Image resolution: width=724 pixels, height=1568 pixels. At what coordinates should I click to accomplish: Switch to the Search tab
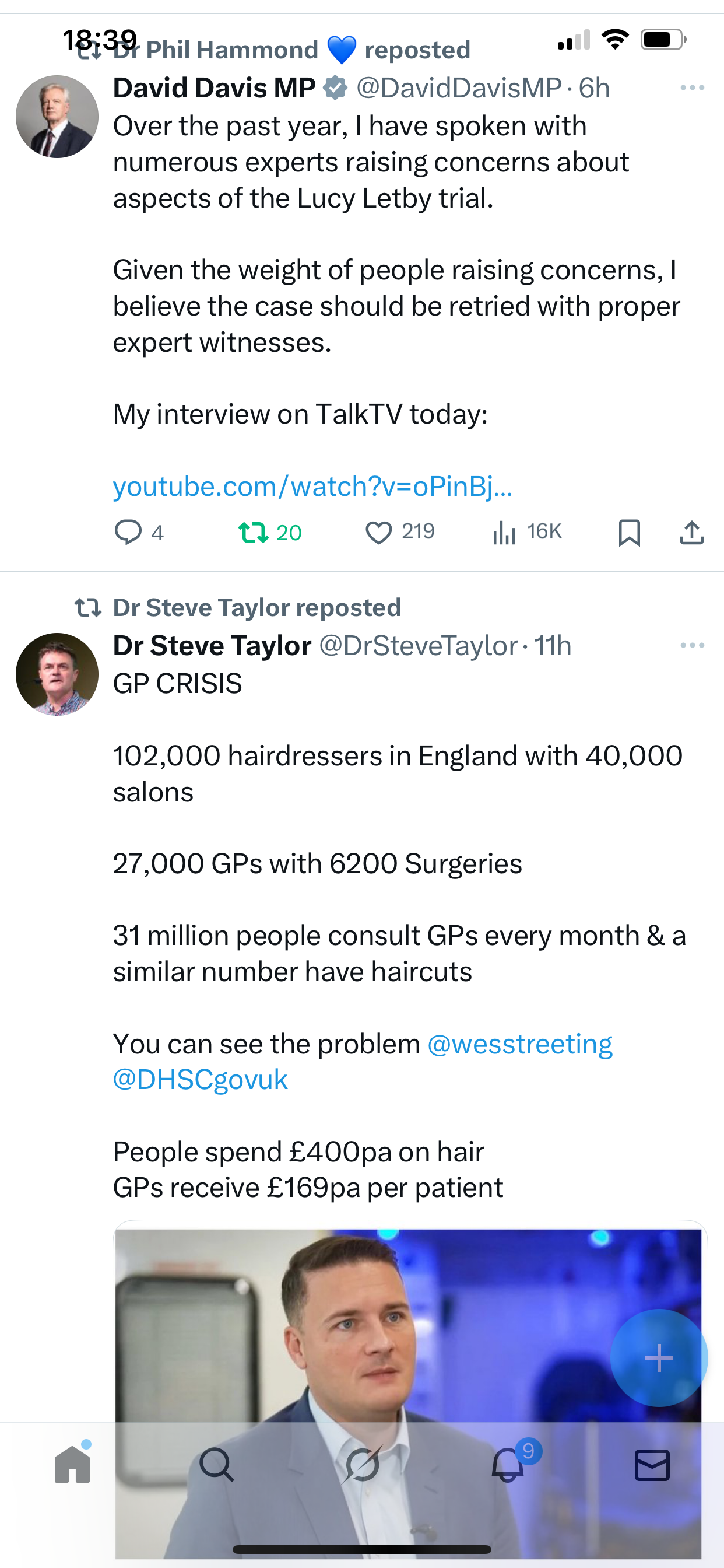click(x=217, y=1465)
